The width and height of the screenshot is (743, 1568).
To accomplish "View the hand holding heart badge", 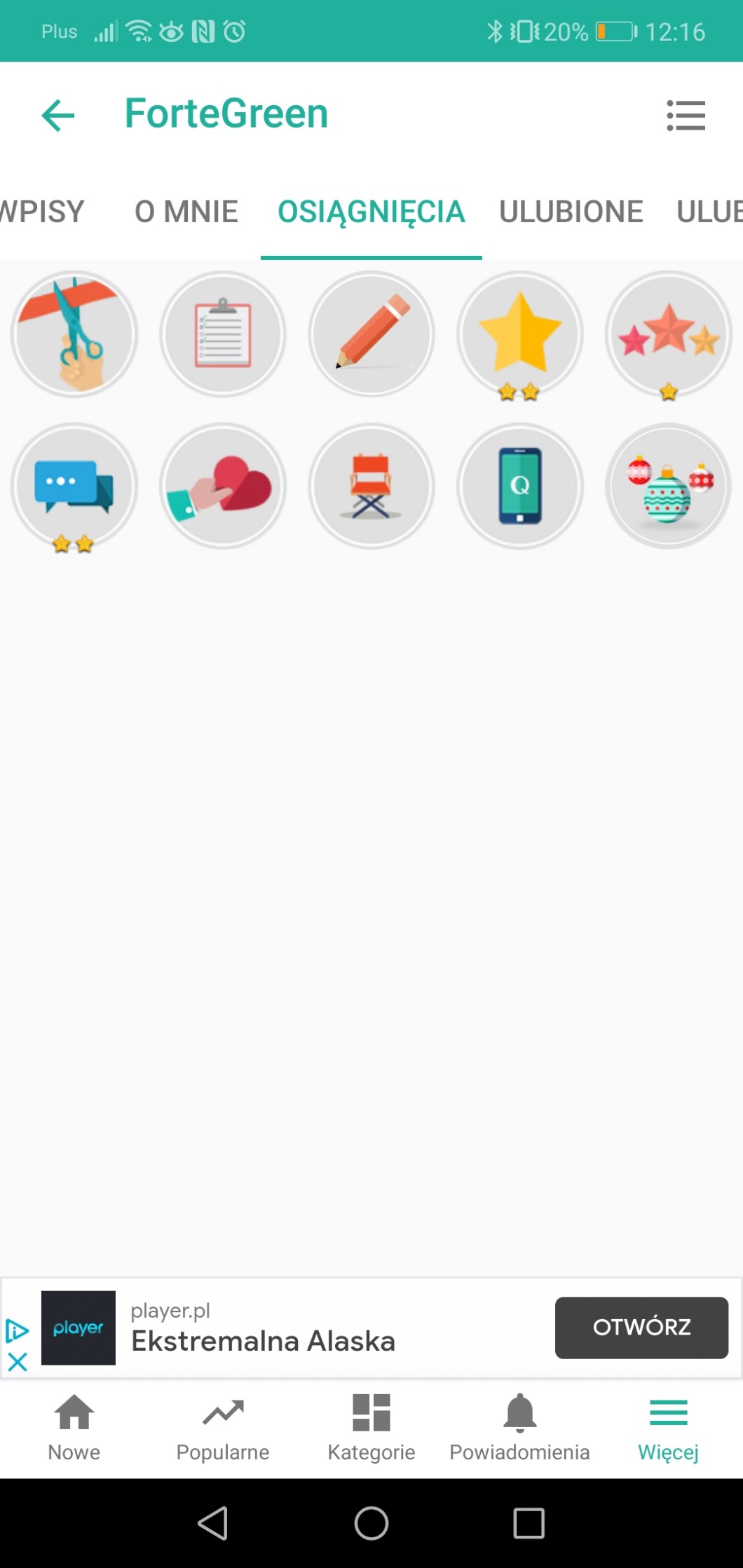I will [223, 486].
